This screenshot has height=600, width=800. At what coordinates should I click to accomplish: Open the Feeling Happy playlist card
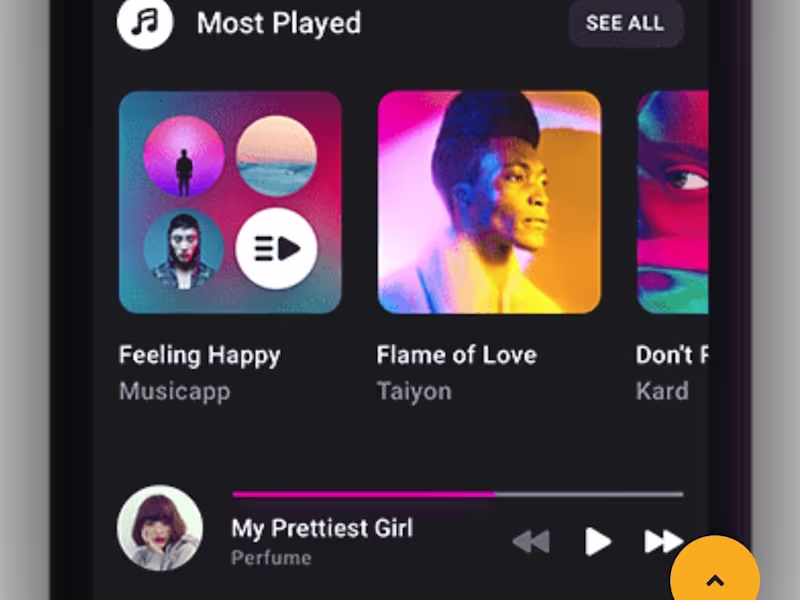point(230,203)
